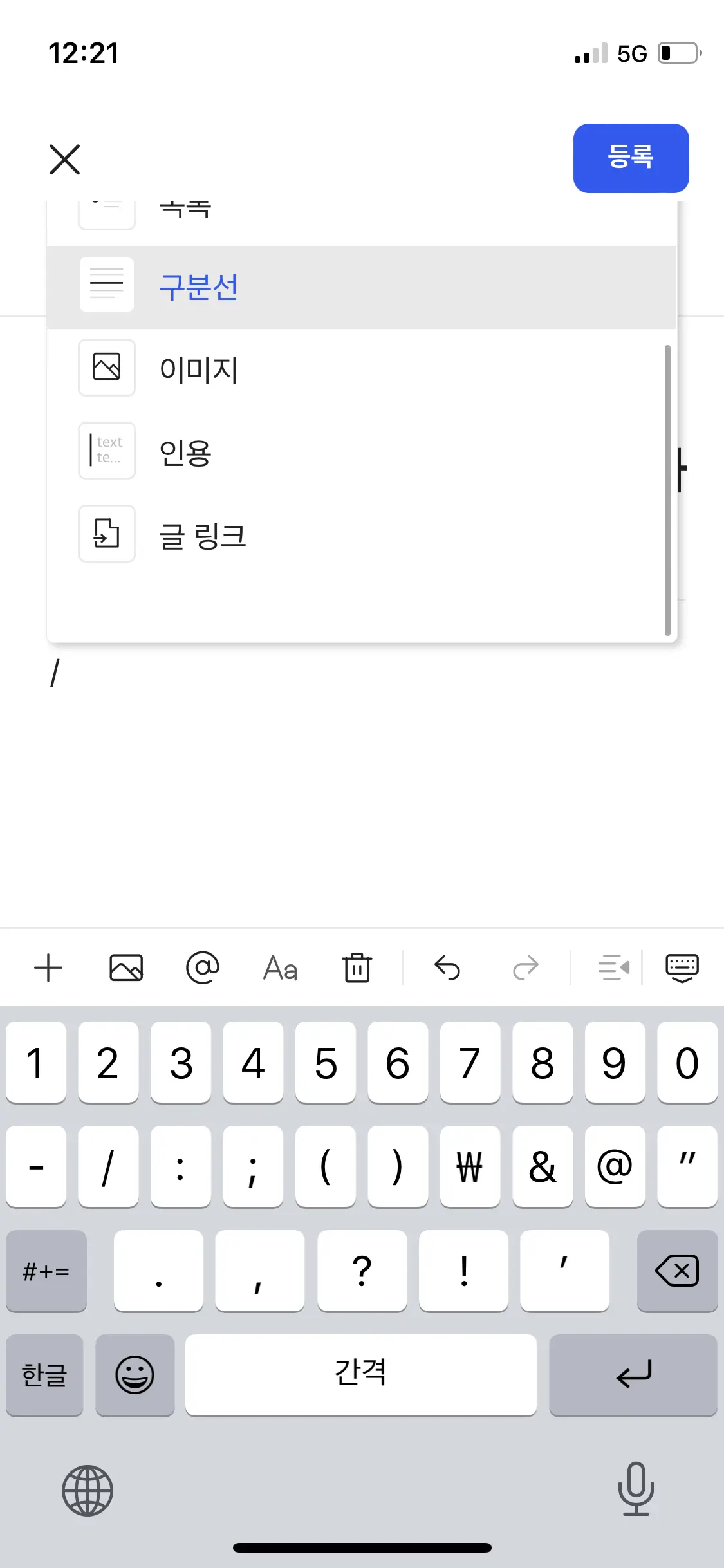This screenshot has height=1568, width=724.
Task: Delete the block with the trash icon
Action: coord(357,967)
